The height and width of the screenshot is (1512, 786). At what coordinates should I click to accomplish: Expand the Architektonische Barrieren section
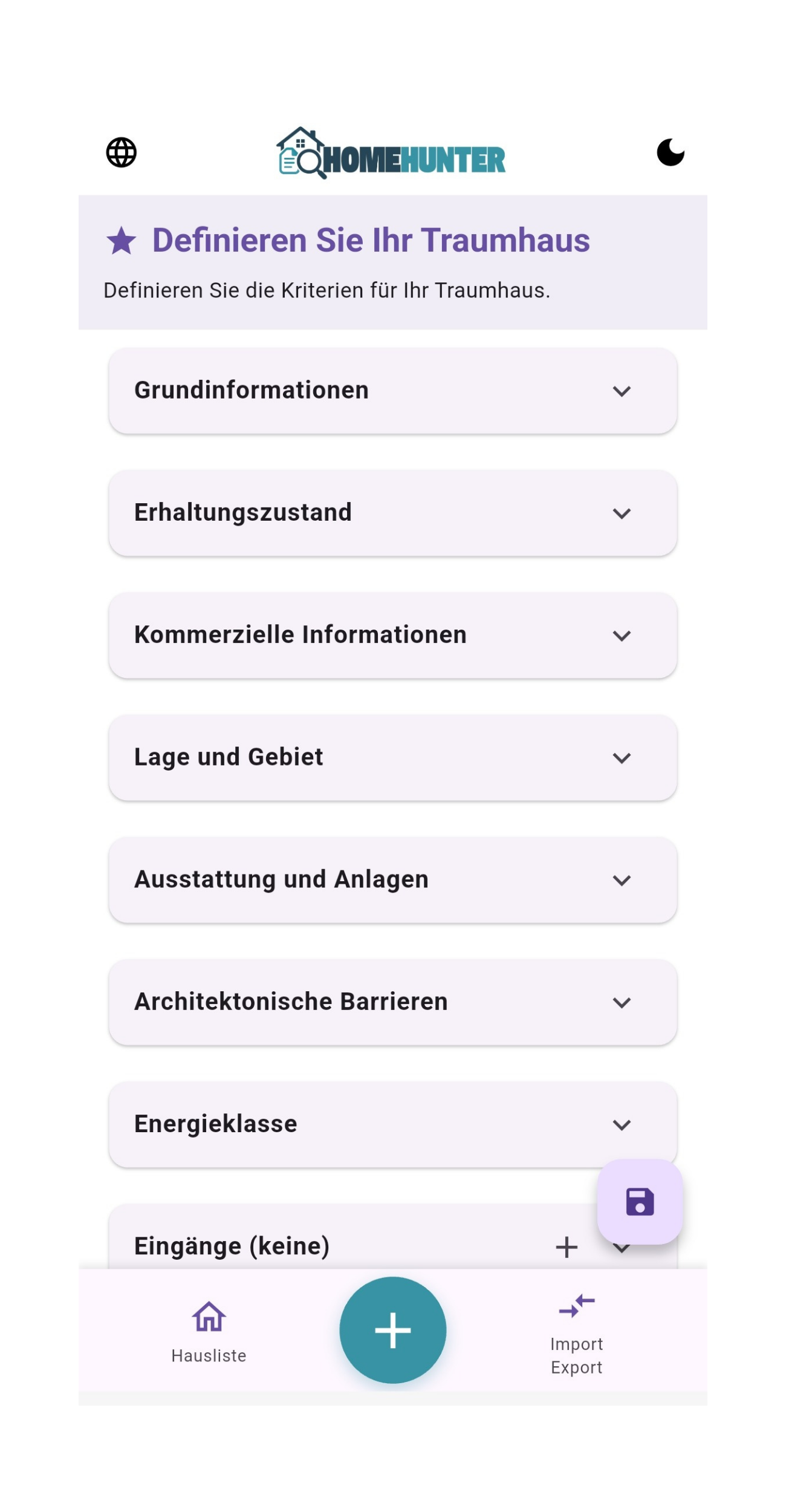click(392, 1002)
